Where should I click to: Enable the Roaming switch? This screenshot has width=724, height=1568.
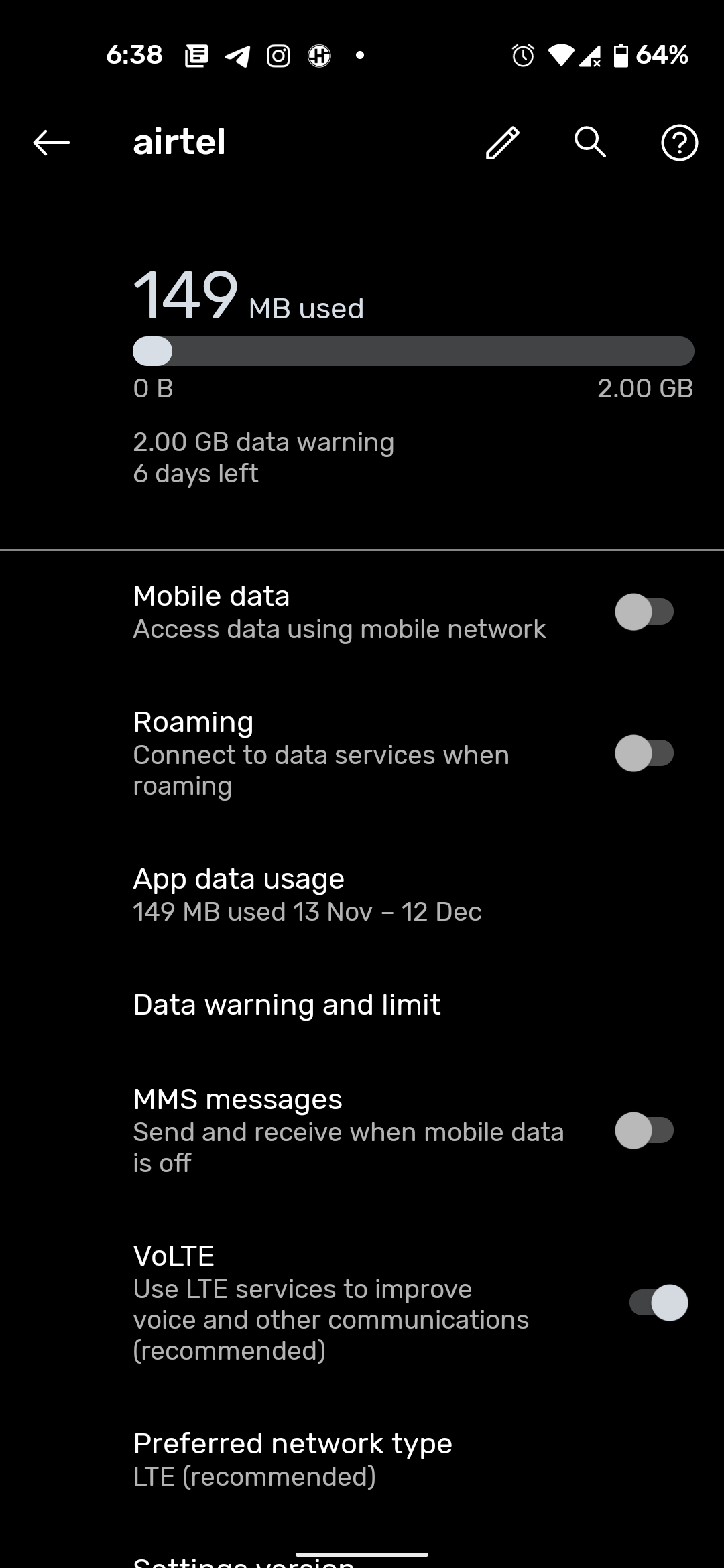pos(644,753)
